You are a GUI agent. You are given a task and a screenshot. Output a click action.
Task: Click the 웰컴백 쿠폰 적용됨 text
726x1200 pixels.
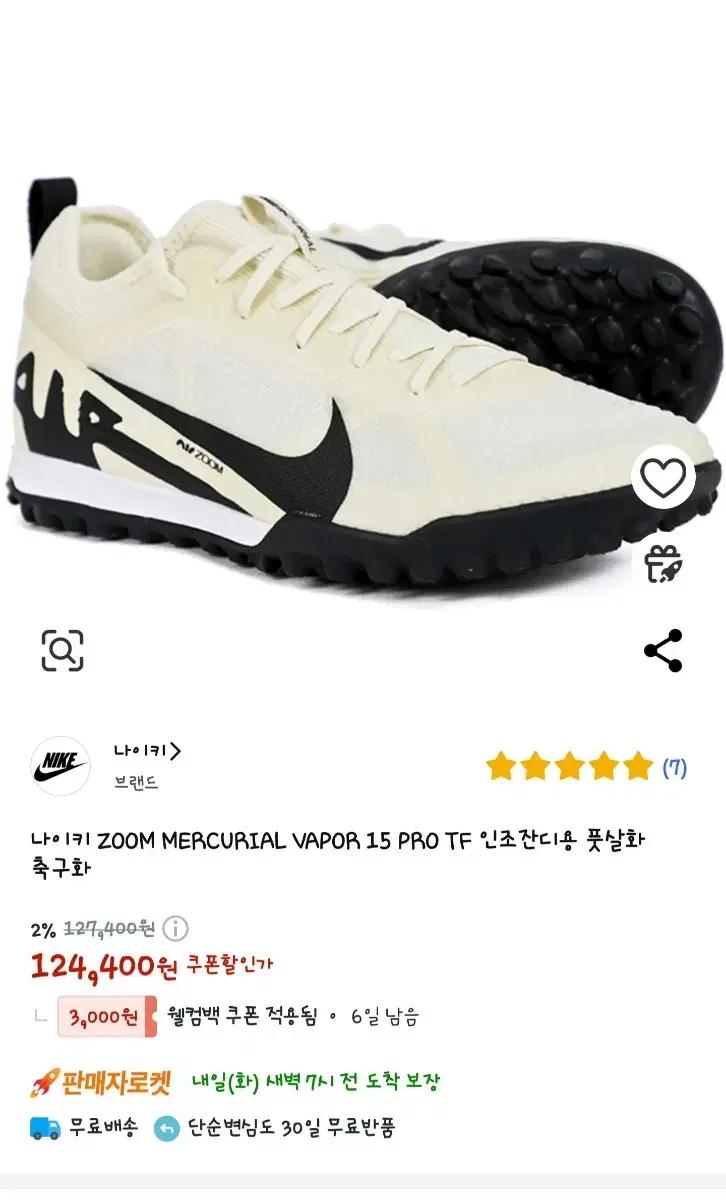click(231, 1016)
